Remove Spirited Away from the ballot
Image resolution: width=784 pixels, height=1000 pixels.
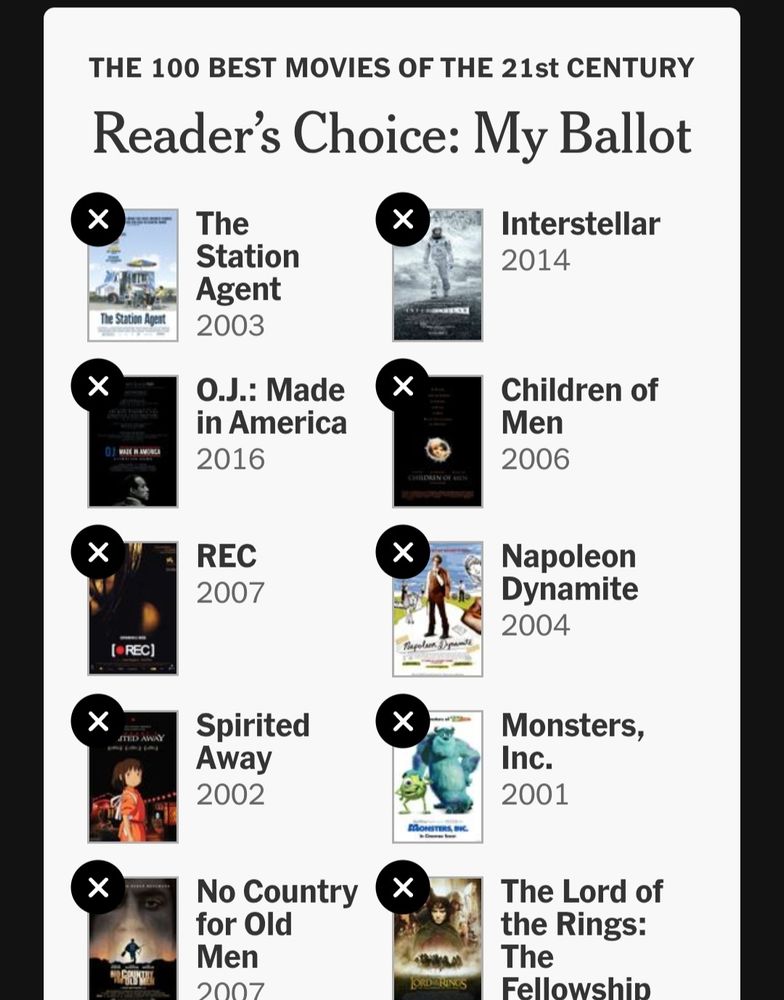click(97, 719)
